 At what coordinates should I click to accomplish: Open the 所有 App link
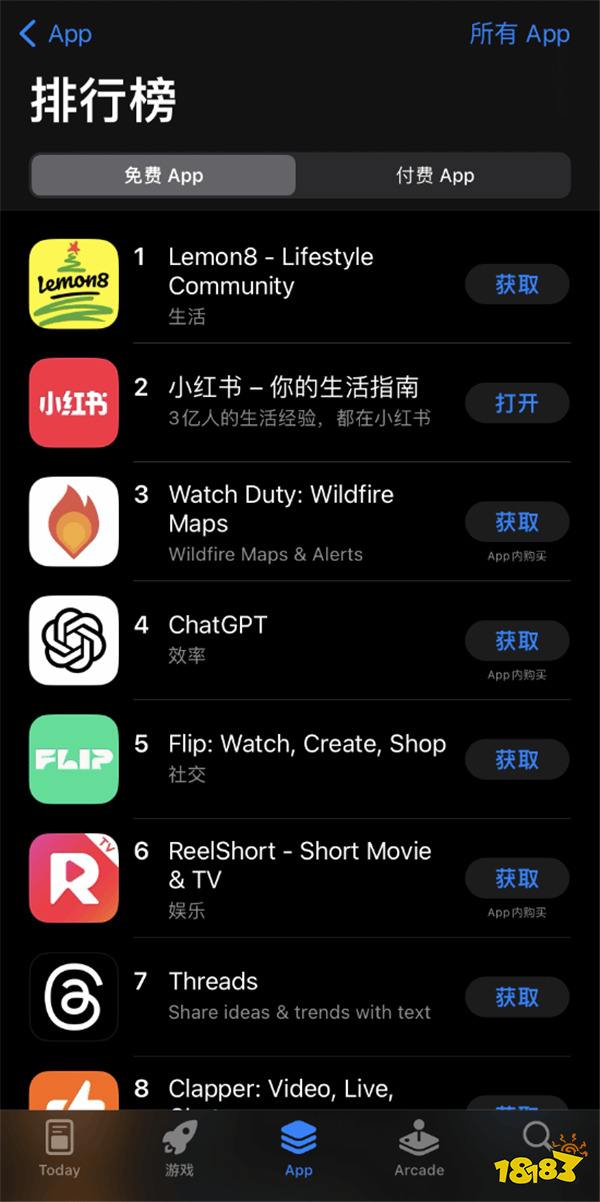520,34
